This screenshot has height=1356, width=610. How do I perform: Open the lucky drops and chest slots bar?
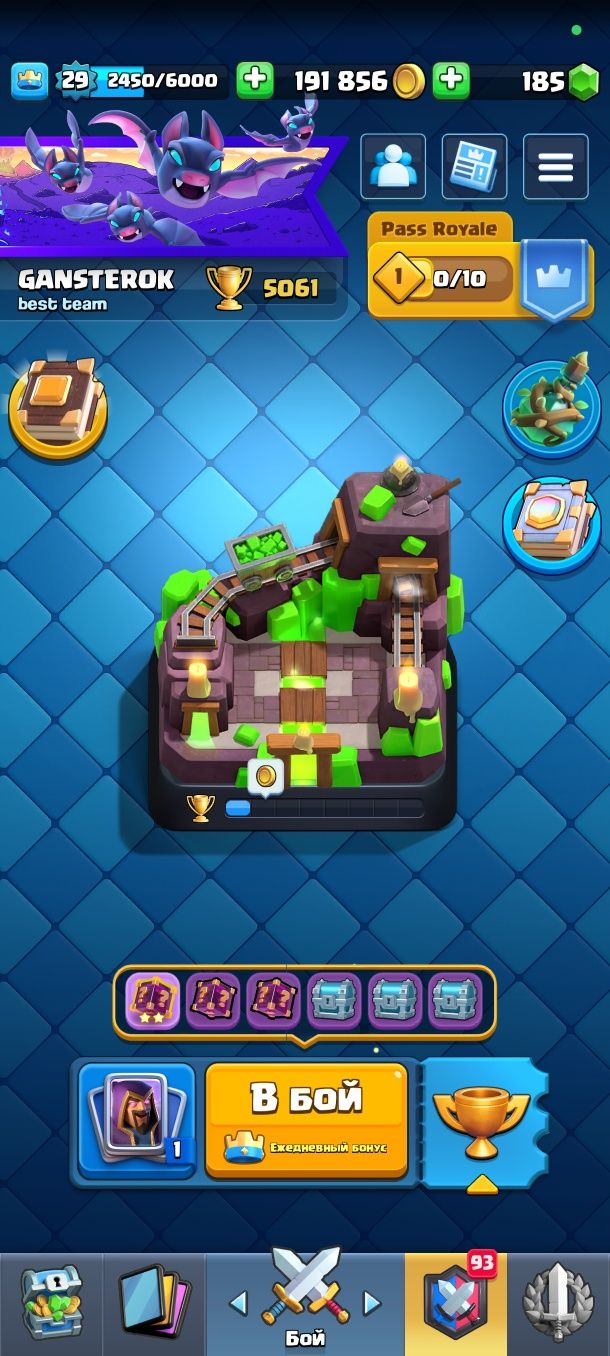[x=304, y=1001]
